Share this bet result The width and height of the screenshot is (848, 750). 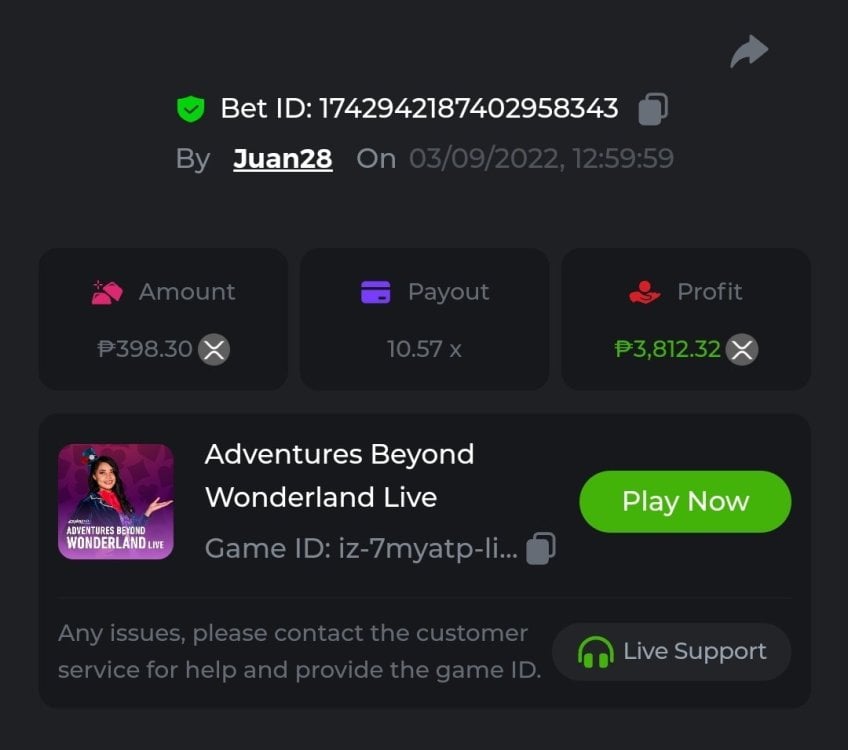click(749, 51)
